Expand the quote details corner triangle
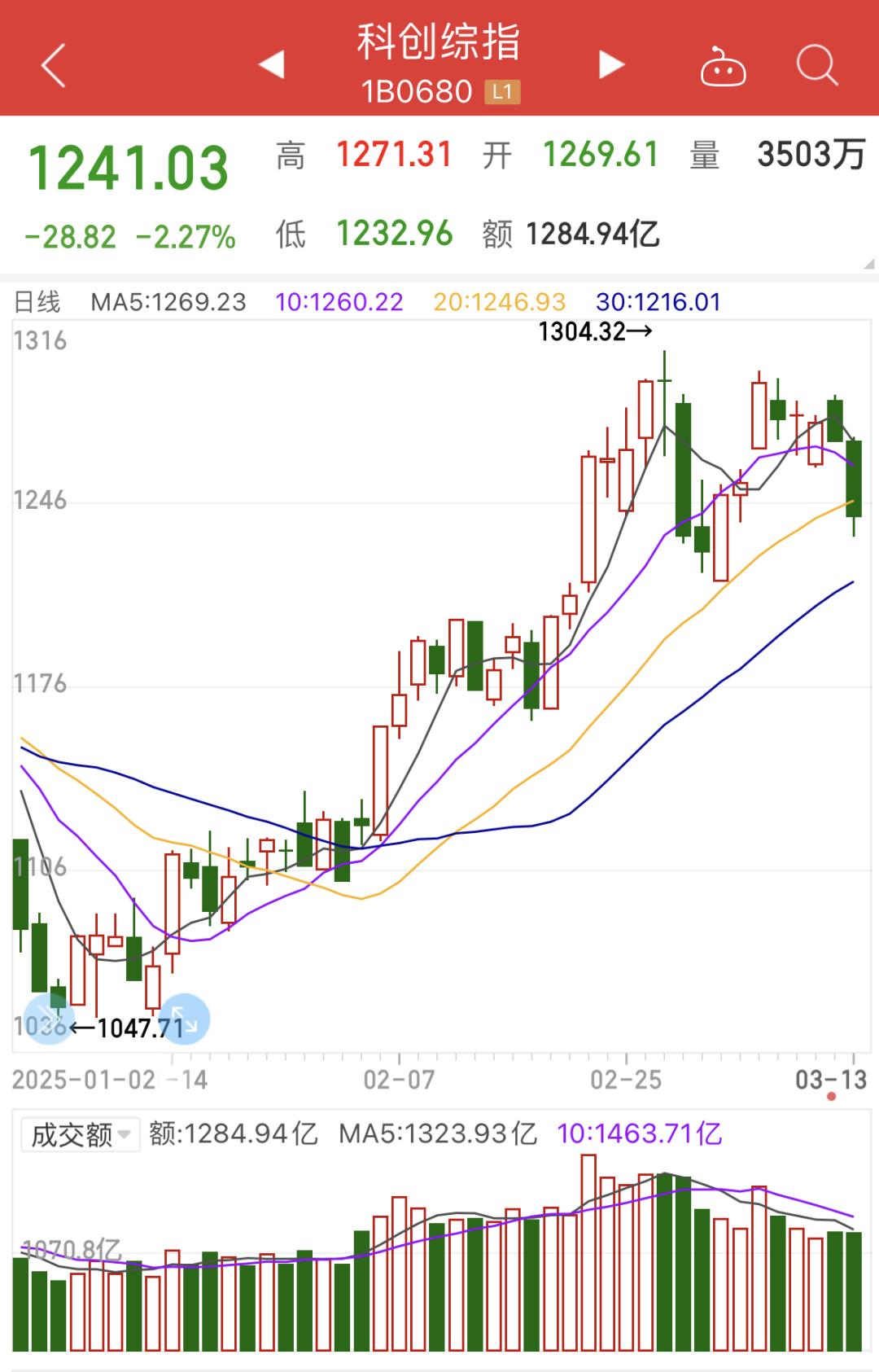This screenshot has width=879, height=1372. pos(868,263)
